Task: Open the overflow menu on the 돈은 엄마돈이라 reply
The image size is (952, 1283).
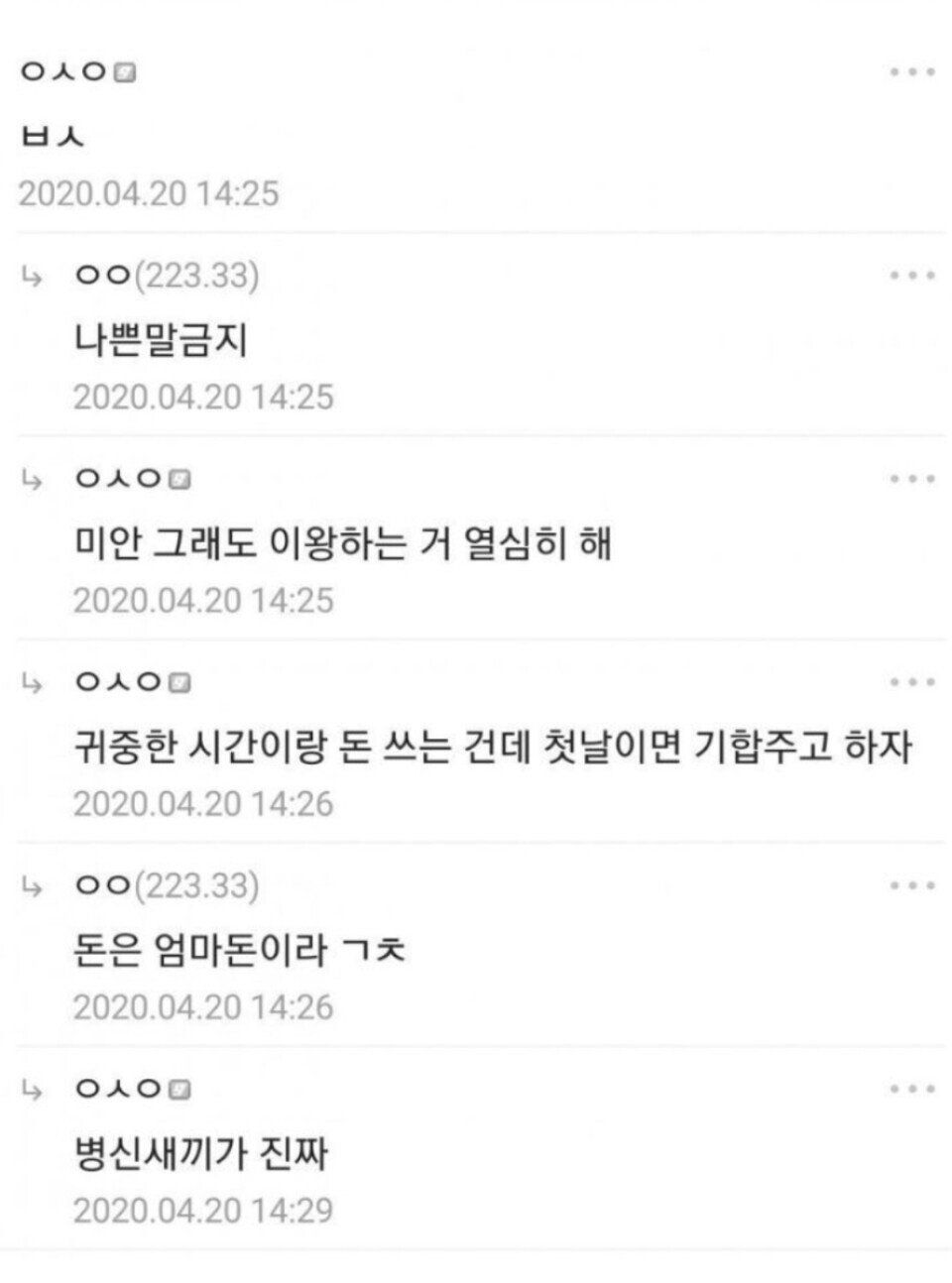Action: 912,885
